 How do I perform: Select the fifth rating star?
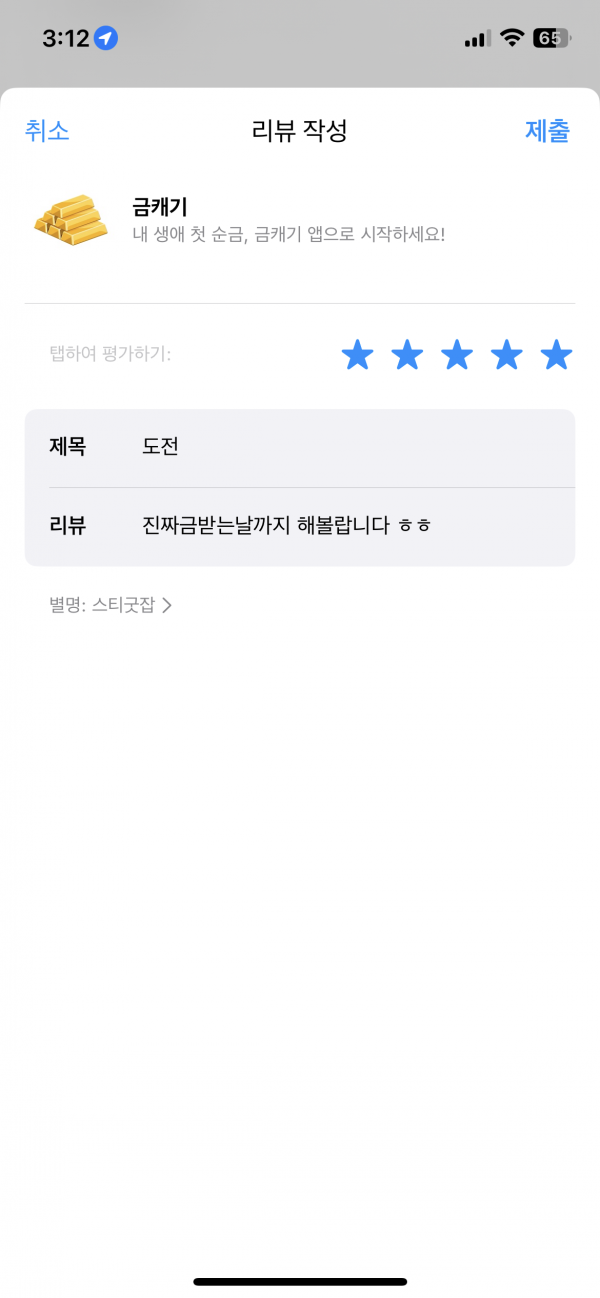(556, 354)
